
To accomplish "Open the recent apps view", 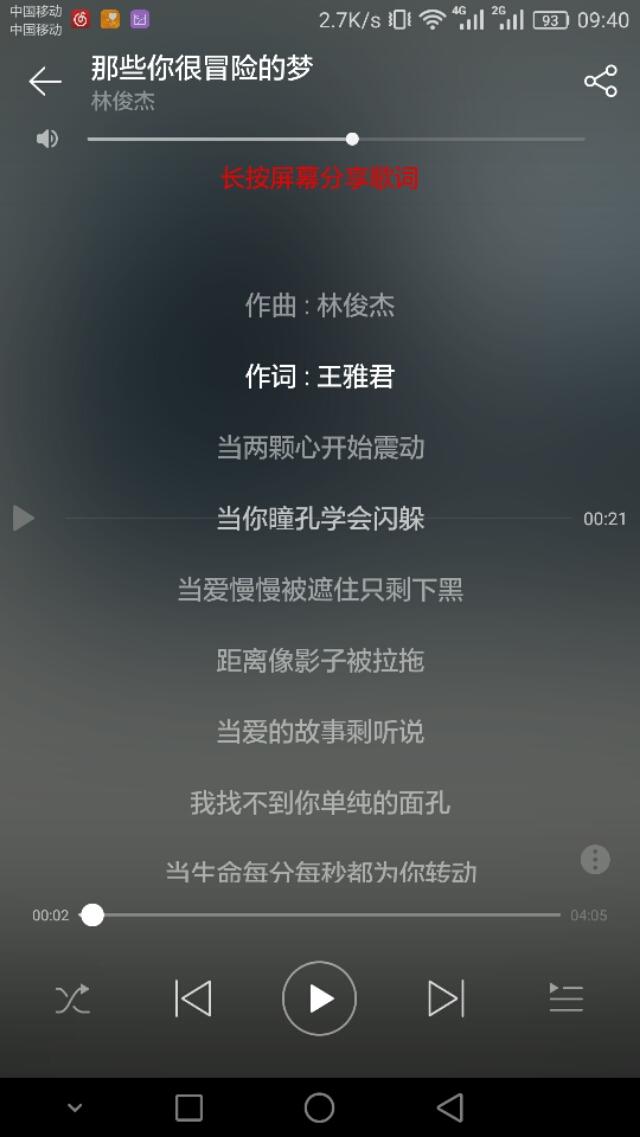I will pos(189,1107).
